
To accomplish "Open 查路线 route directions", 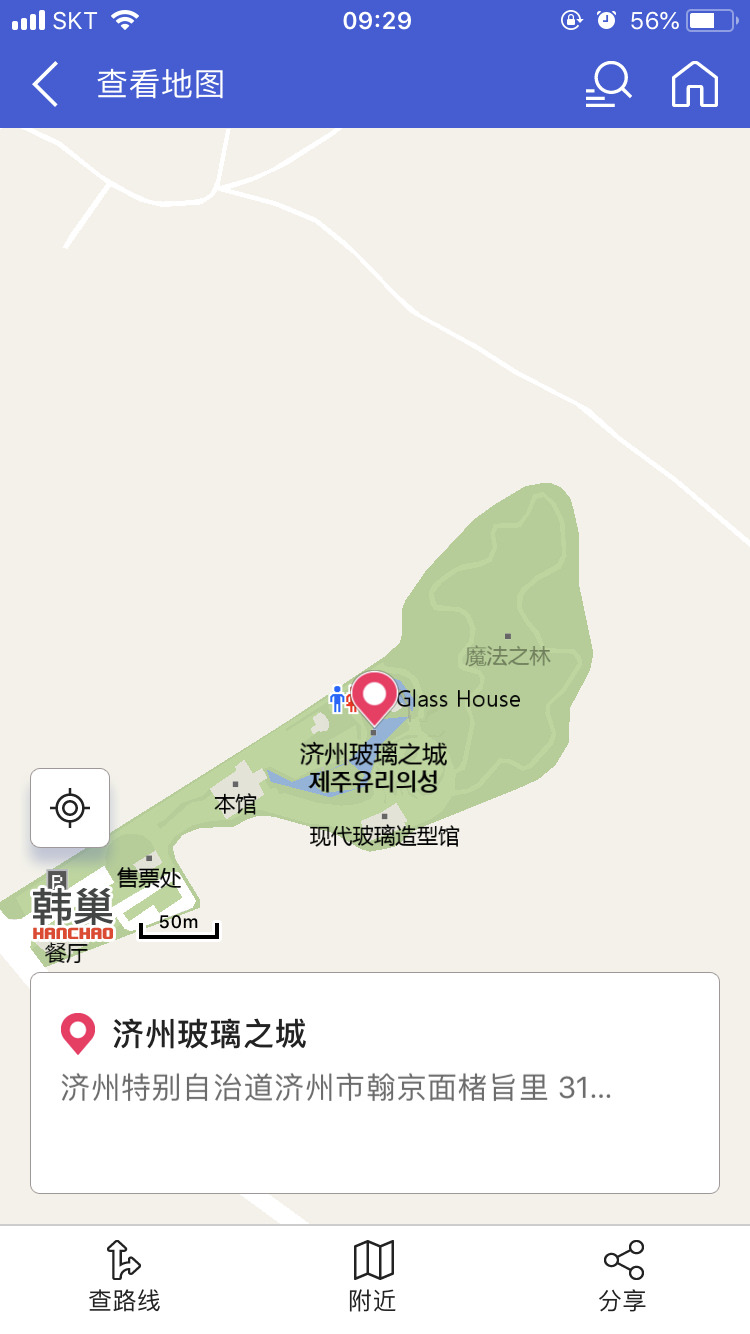I will point(124,1277).
